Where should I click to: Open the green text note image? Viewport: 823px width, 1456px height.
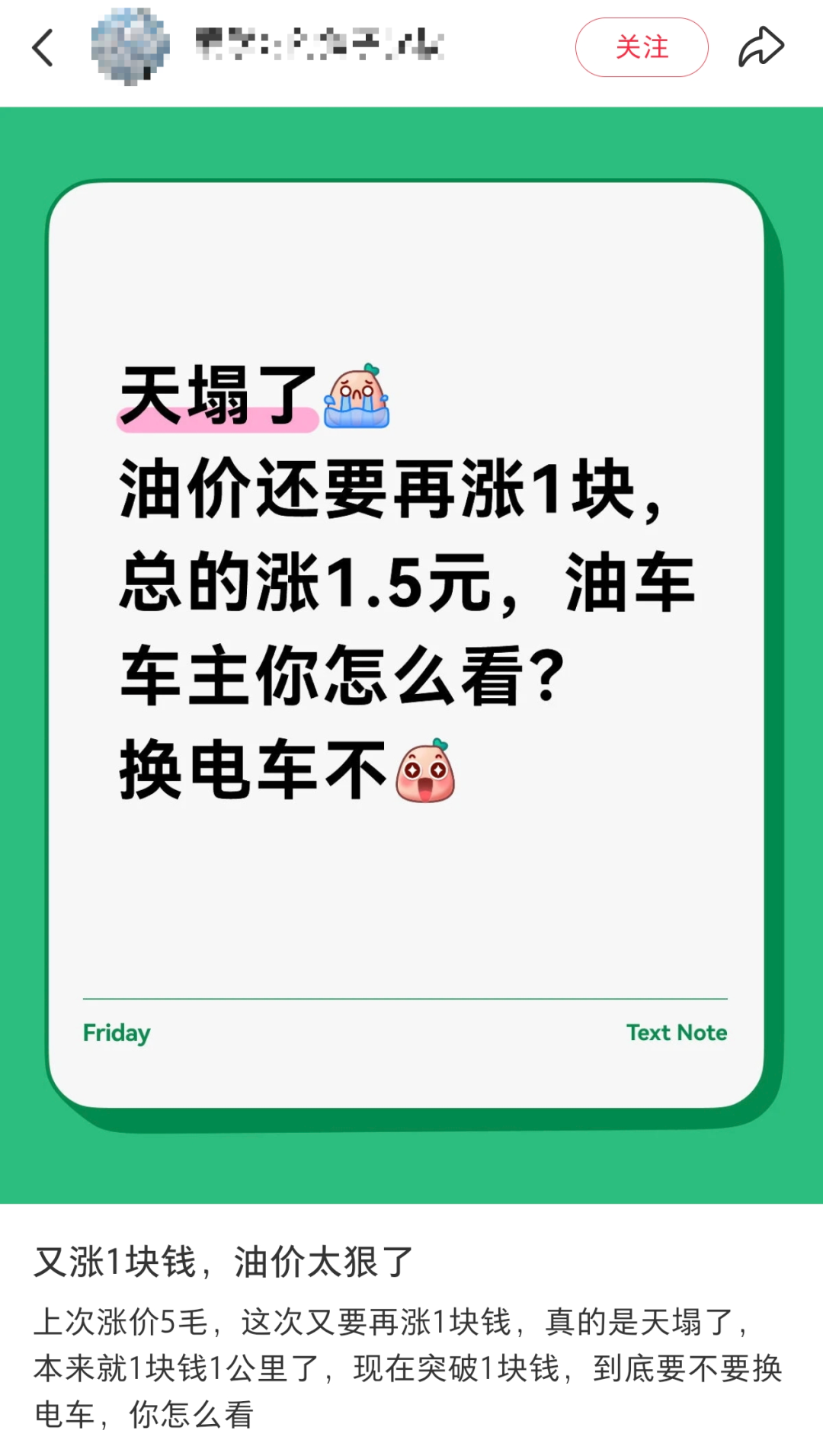click(411, 655)
